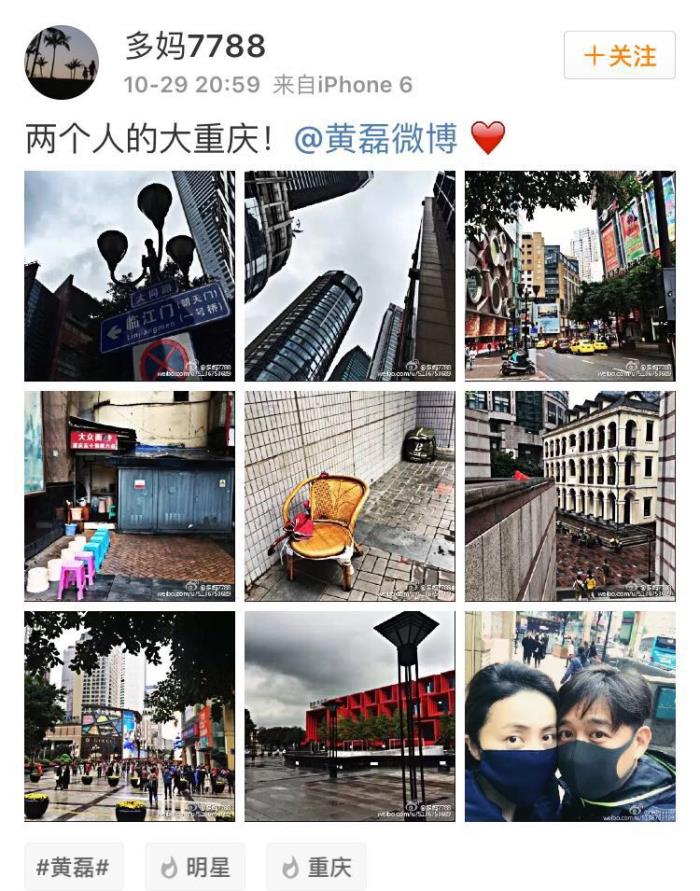Open the street with yellow taxis photo
The width and height of the screenshot is (700, 891).
pos(569,276)
